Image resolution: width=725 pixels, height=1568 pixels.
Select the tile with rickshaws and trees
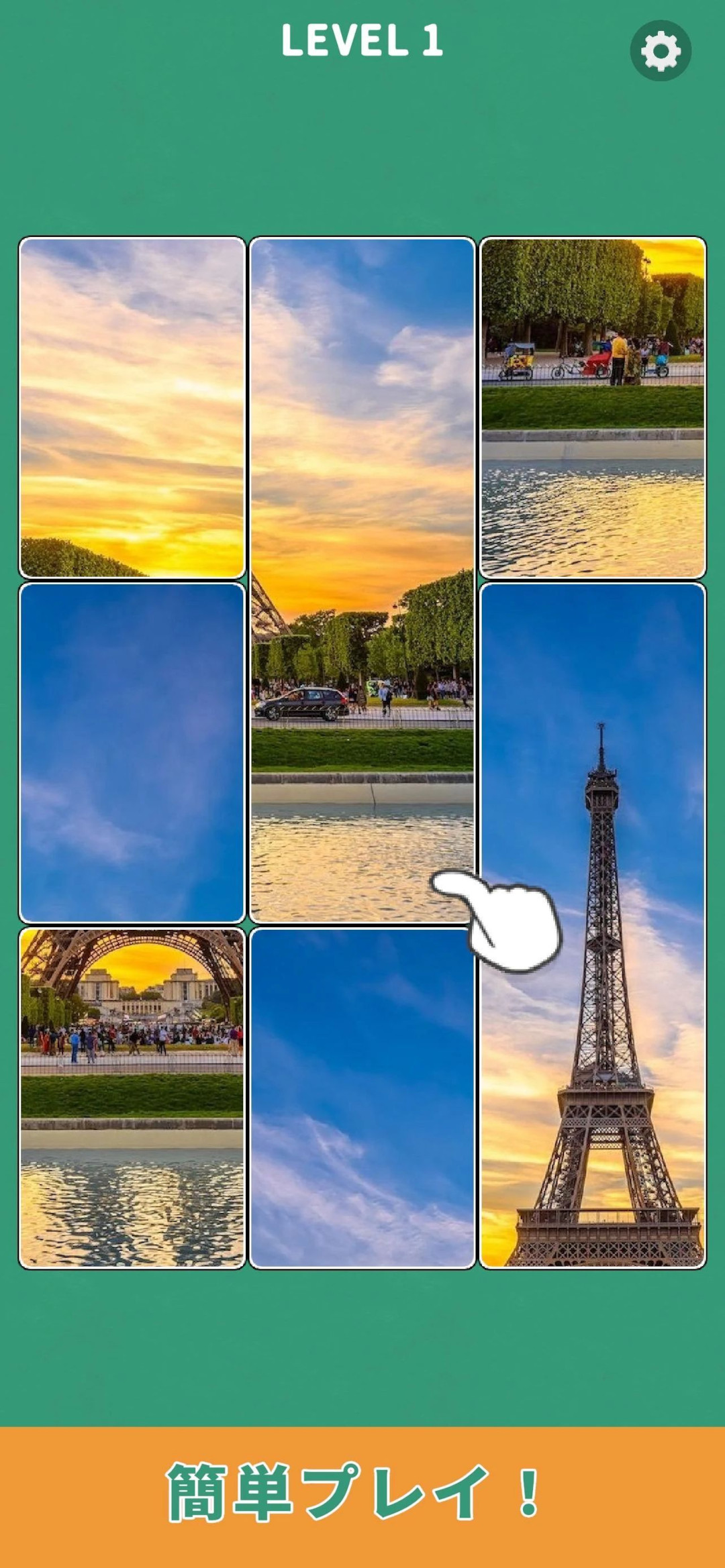(593, 407)
